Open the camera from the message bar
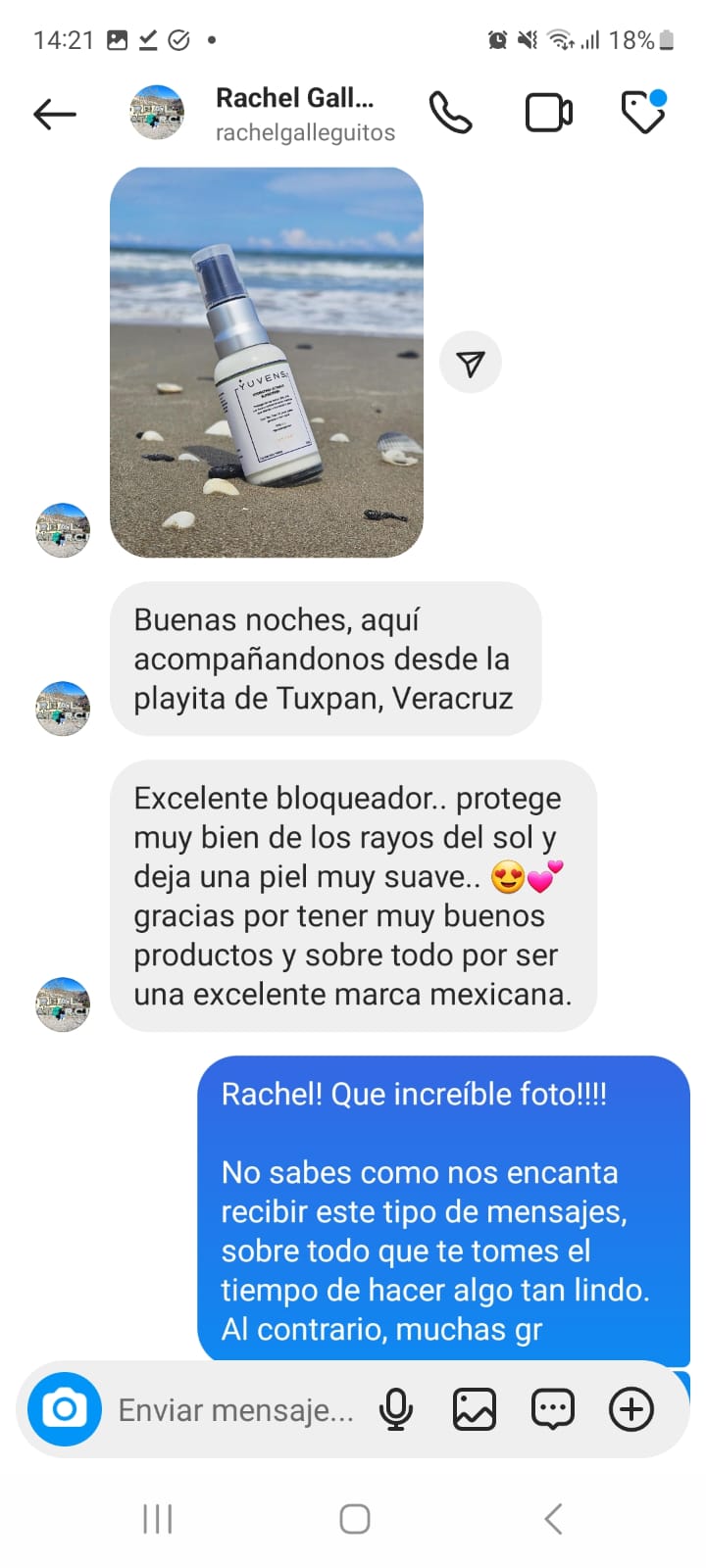This screenshot has width=706, height=1568. (65, 1409)
